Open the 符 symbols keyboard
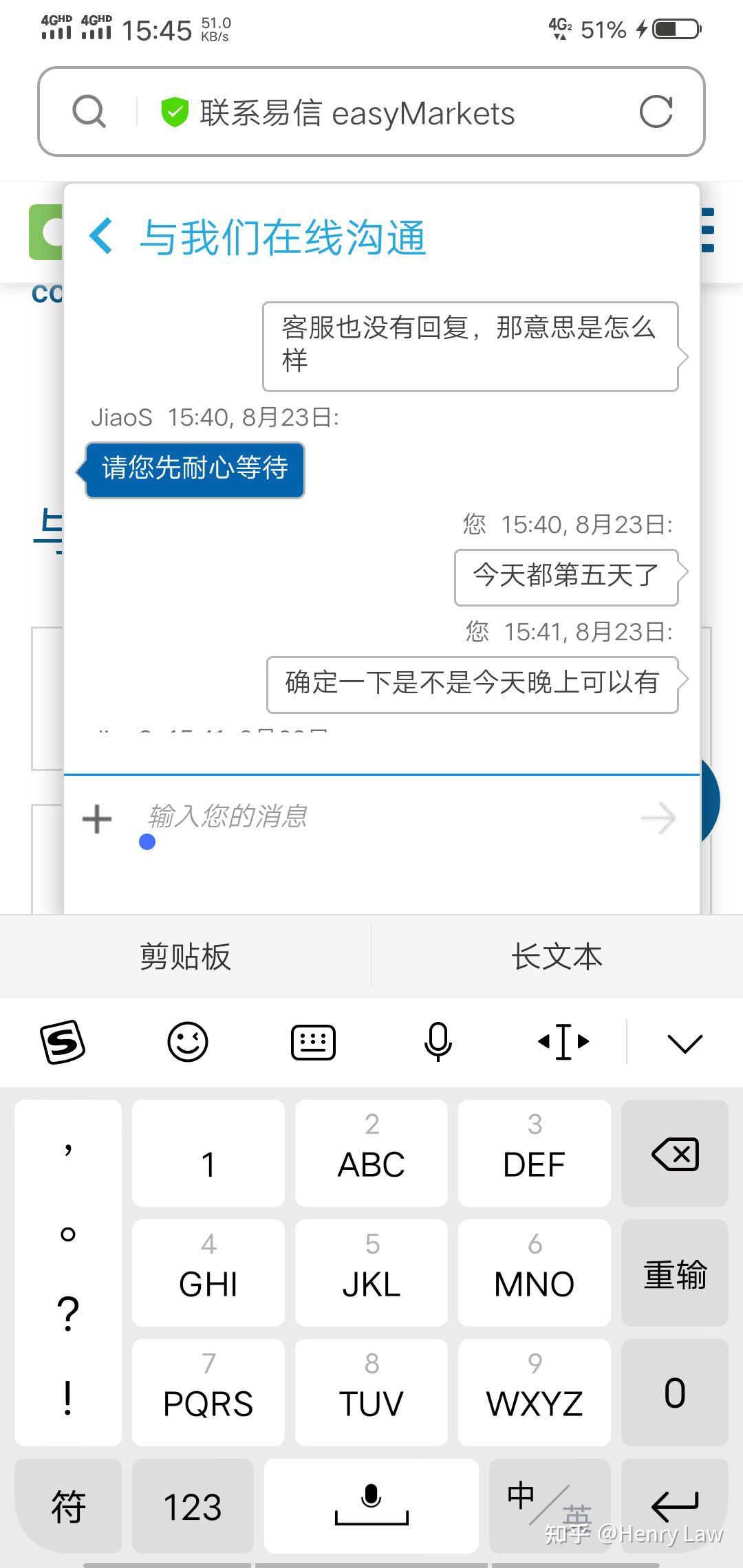Viewport: 743px width, 1568px height. point(68,1506)
